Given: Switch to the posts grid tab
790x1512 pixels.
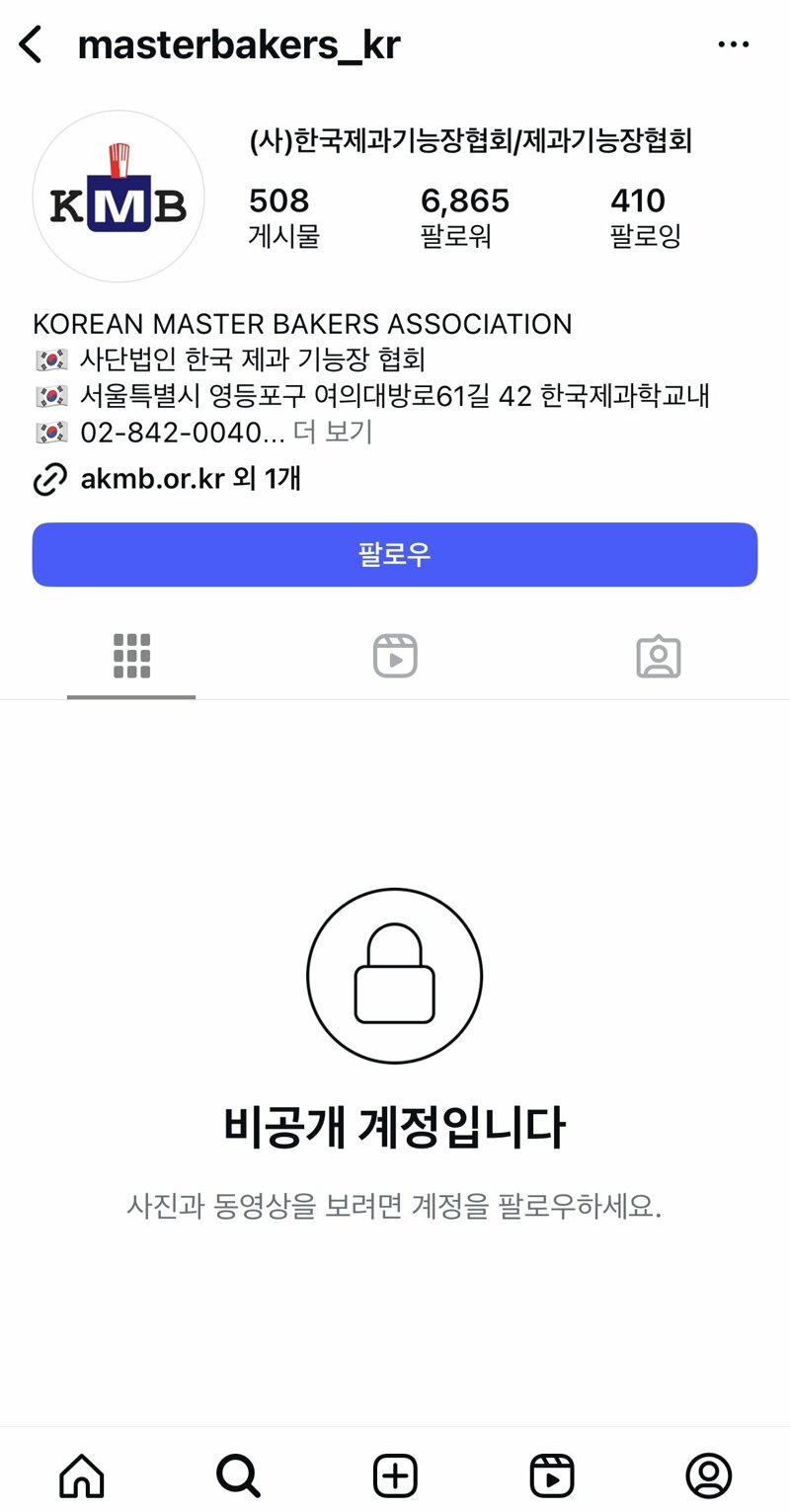Looking at the screenshot, I should point(131,657).
